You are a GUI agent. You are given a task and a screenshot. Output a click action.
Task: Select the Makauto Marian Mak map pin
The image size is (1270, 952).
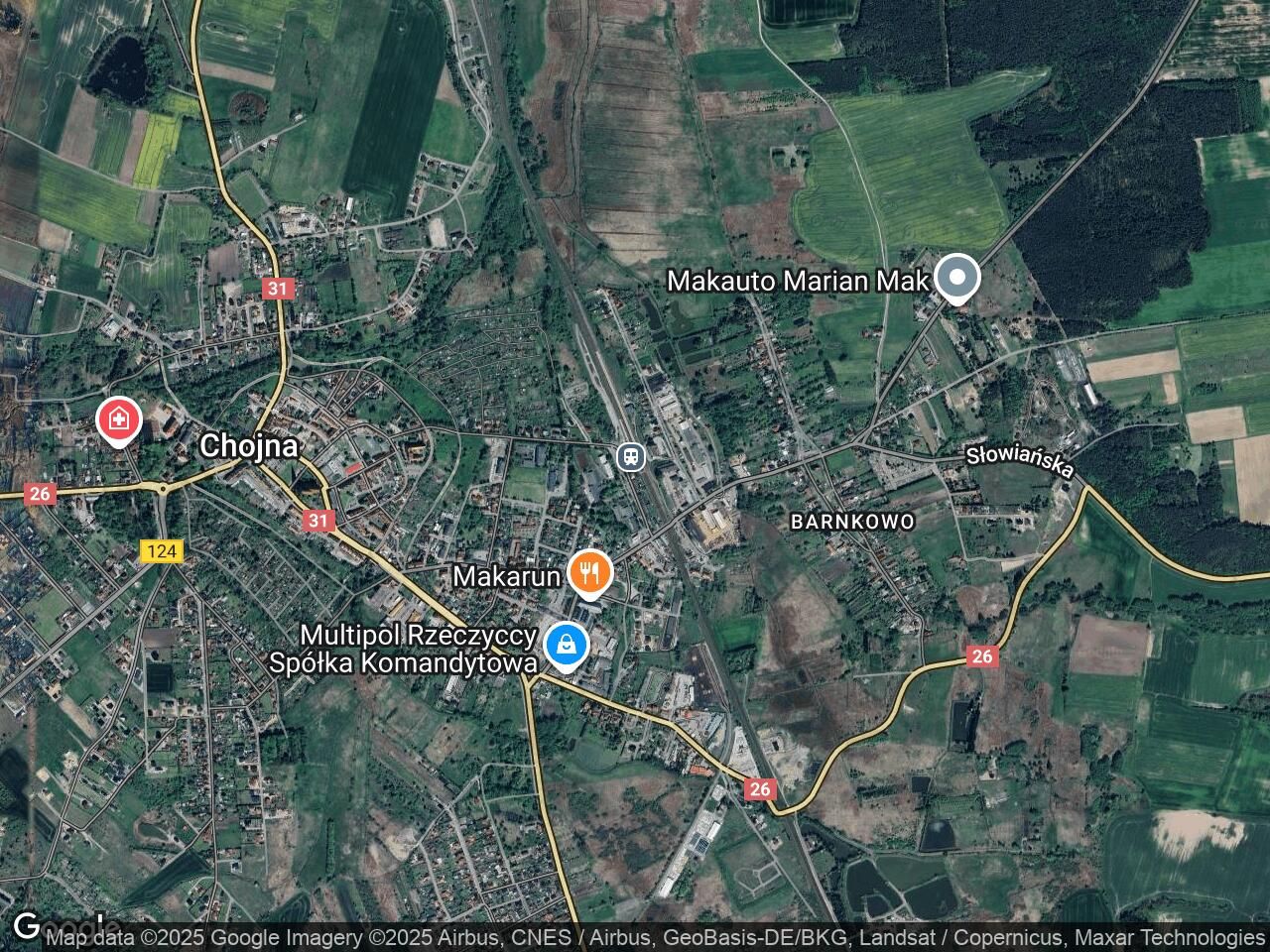coord(957,278)
